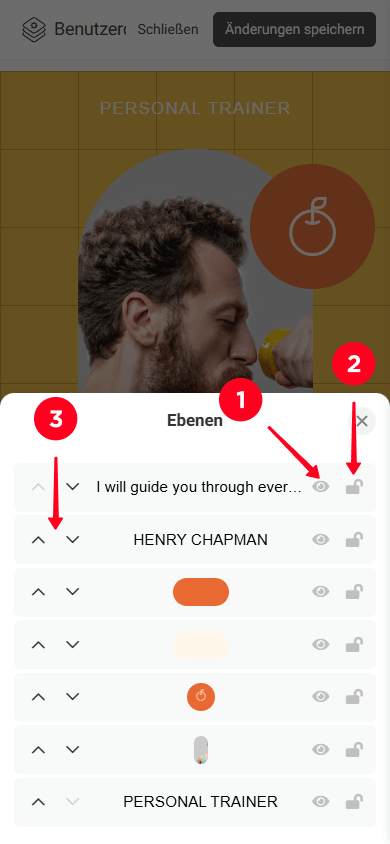Hide the orange pill shape layer

(x=321, y=592)
